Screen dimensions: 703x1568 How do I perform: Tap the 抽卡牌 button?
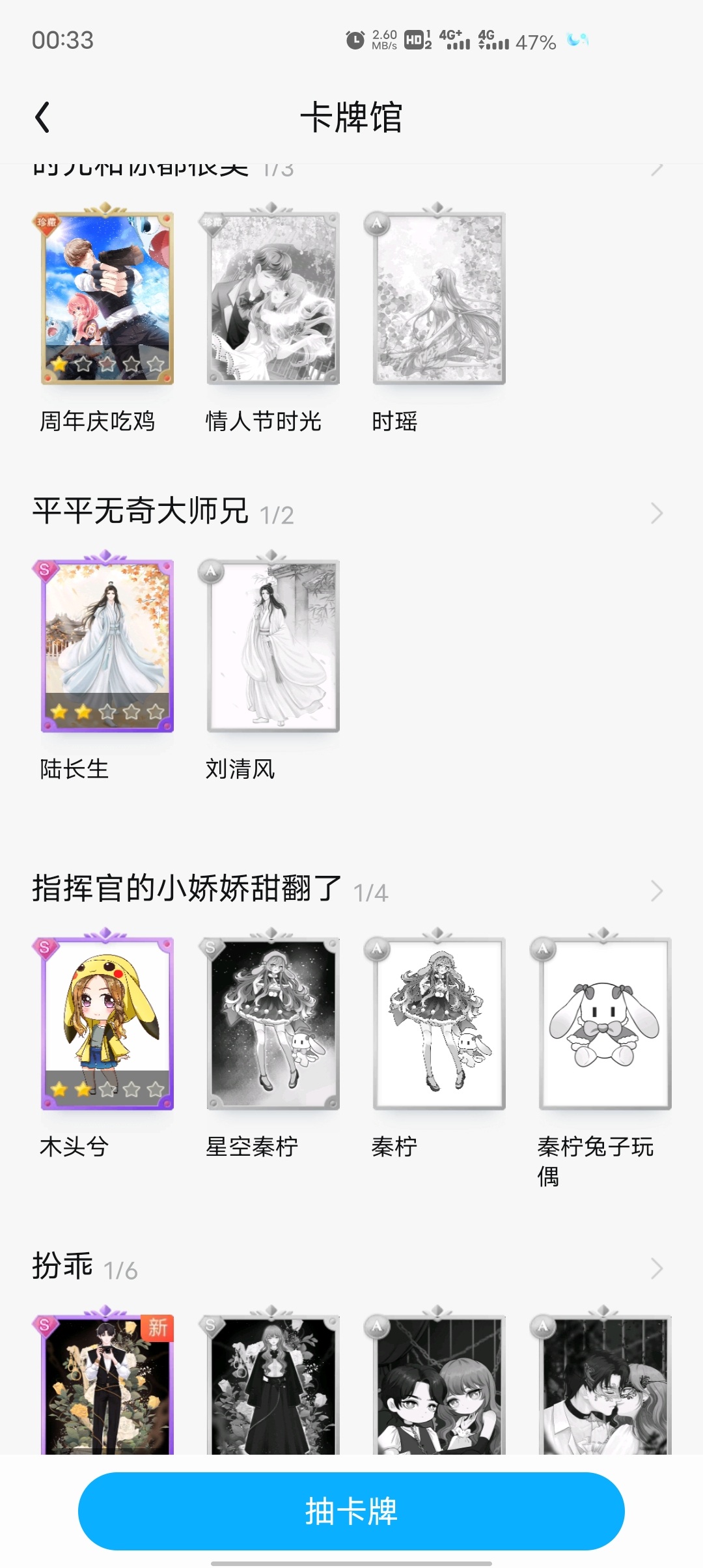pos(351,1511)
